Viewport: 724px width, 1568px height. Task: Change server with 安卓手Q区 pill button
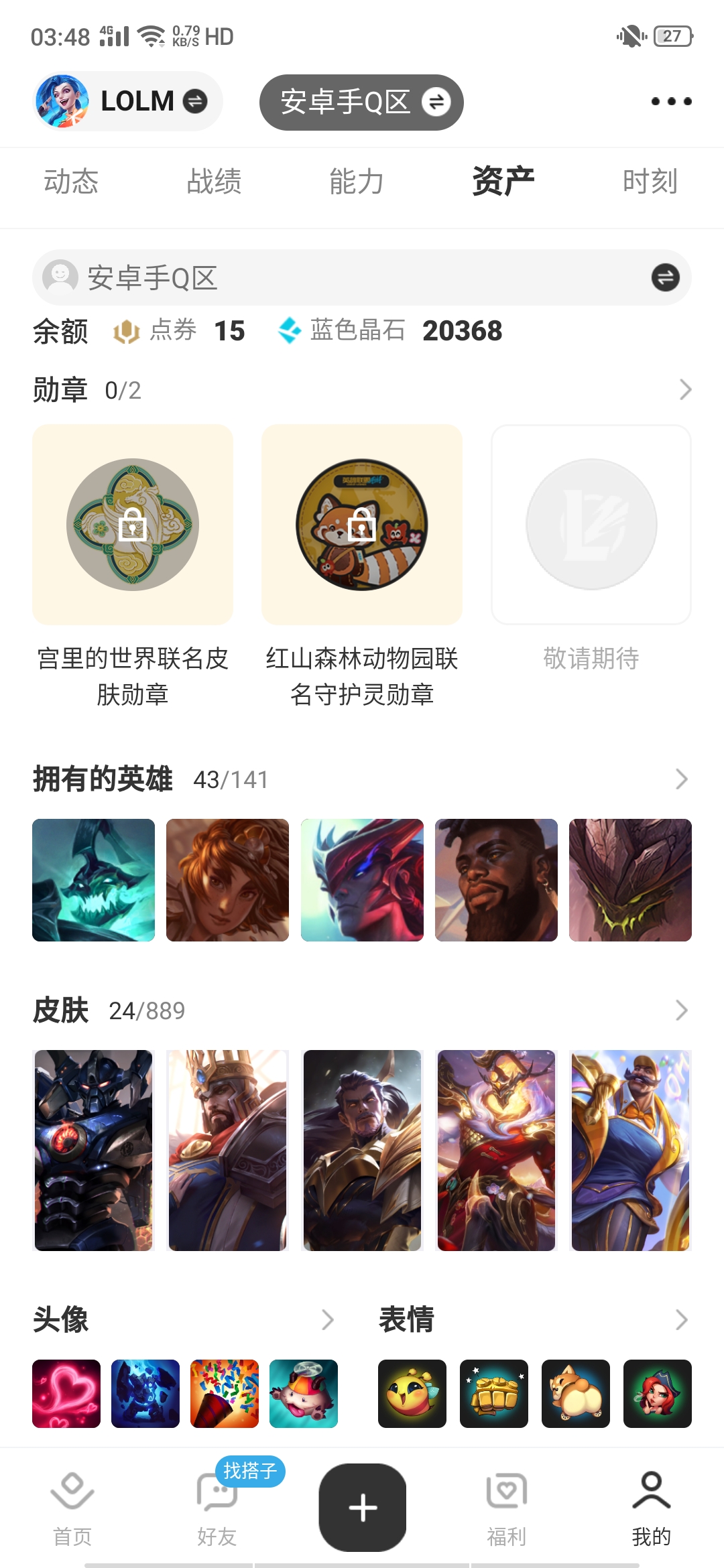[x=361, y=102]
